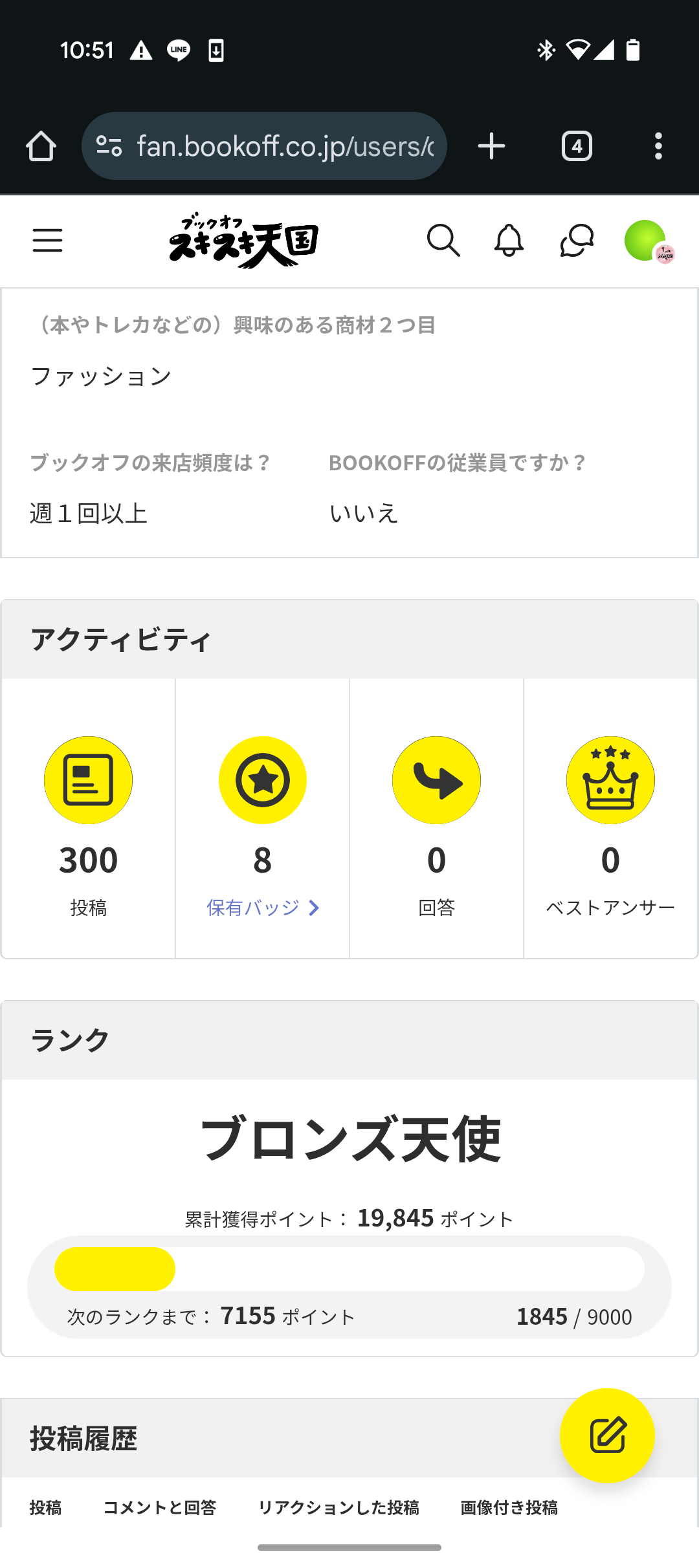Compose a new post with pencil button
The image size is (699, 1568).
607,1435
